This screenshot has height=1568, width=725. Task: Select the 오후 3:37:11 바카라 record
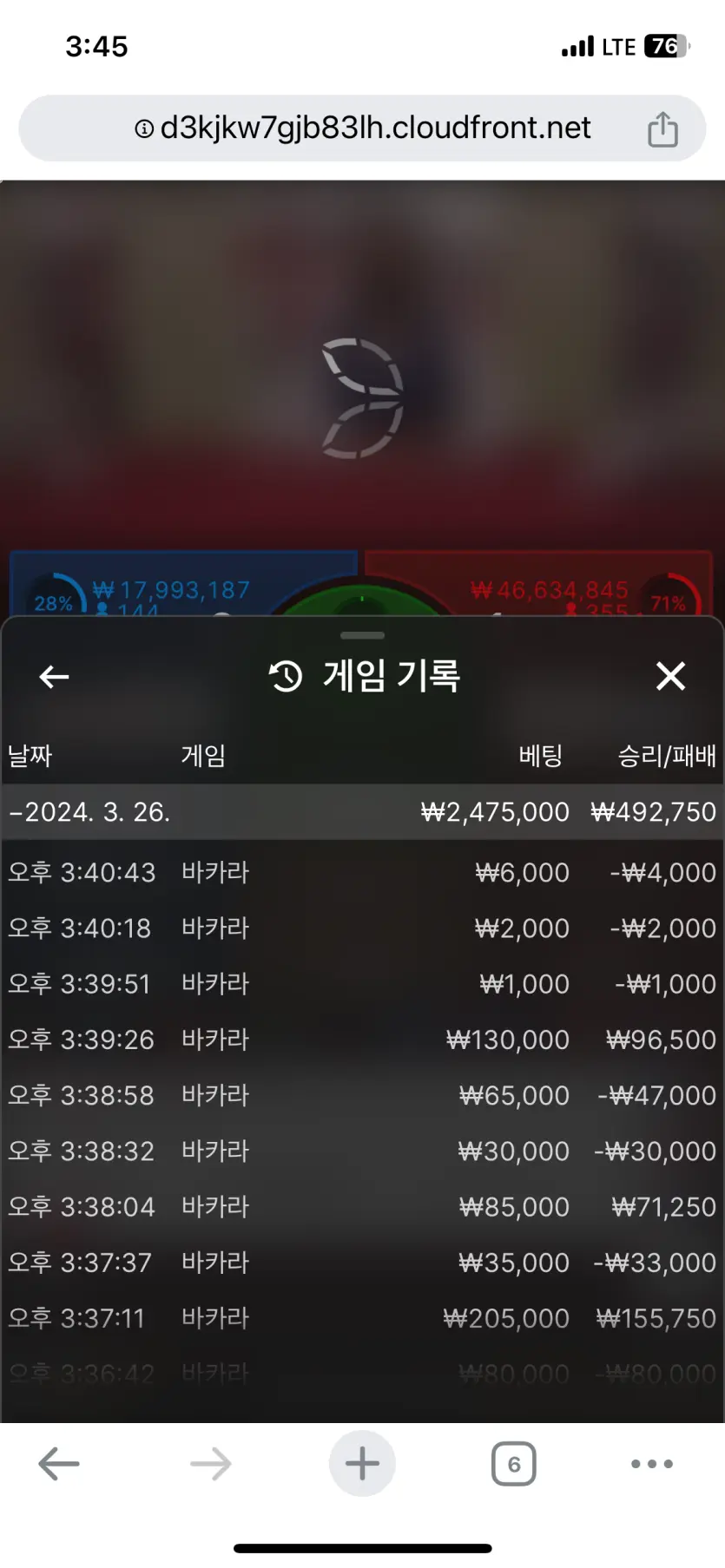coord(362,1318)
